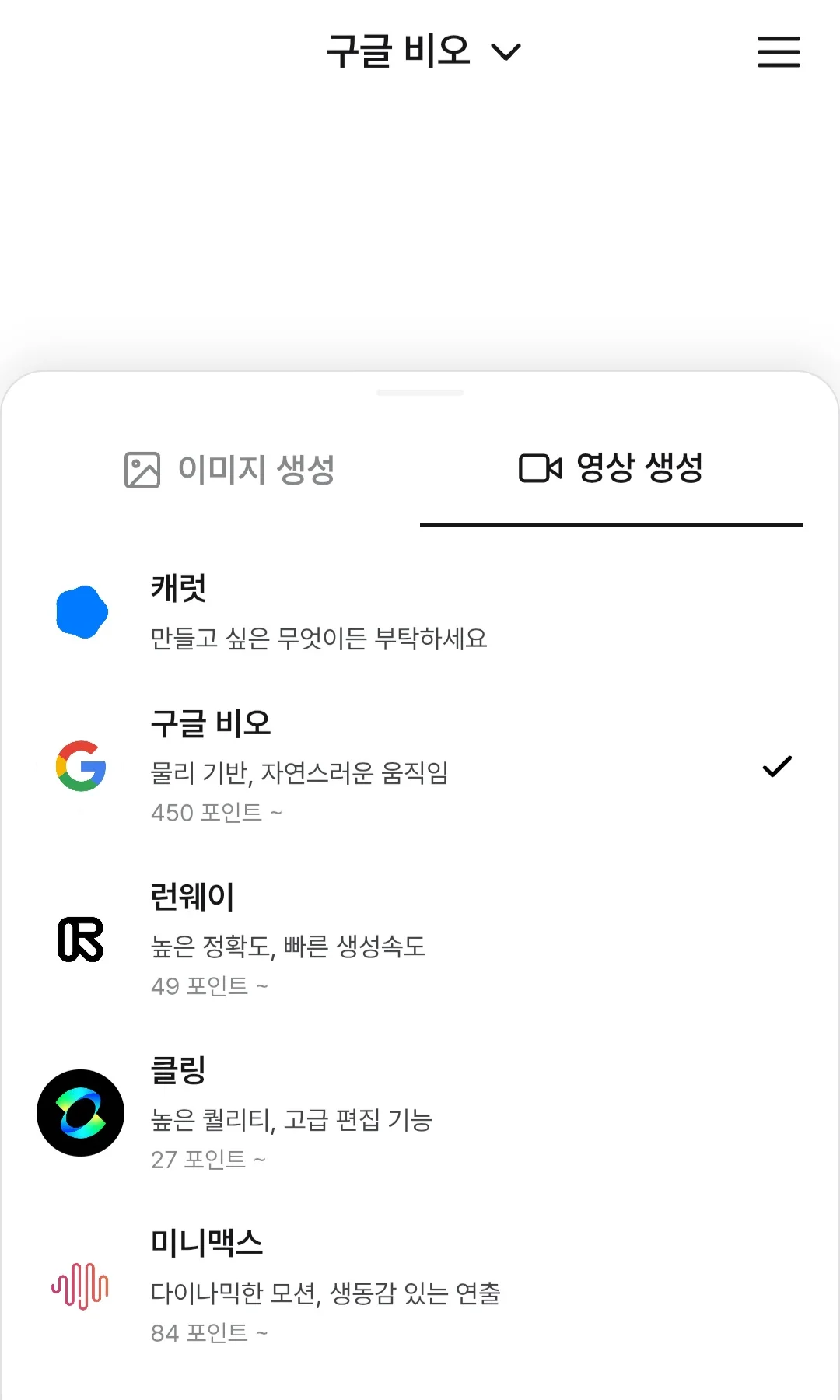
Task: Select the Carrot blue blob icon
Action: 82,612
